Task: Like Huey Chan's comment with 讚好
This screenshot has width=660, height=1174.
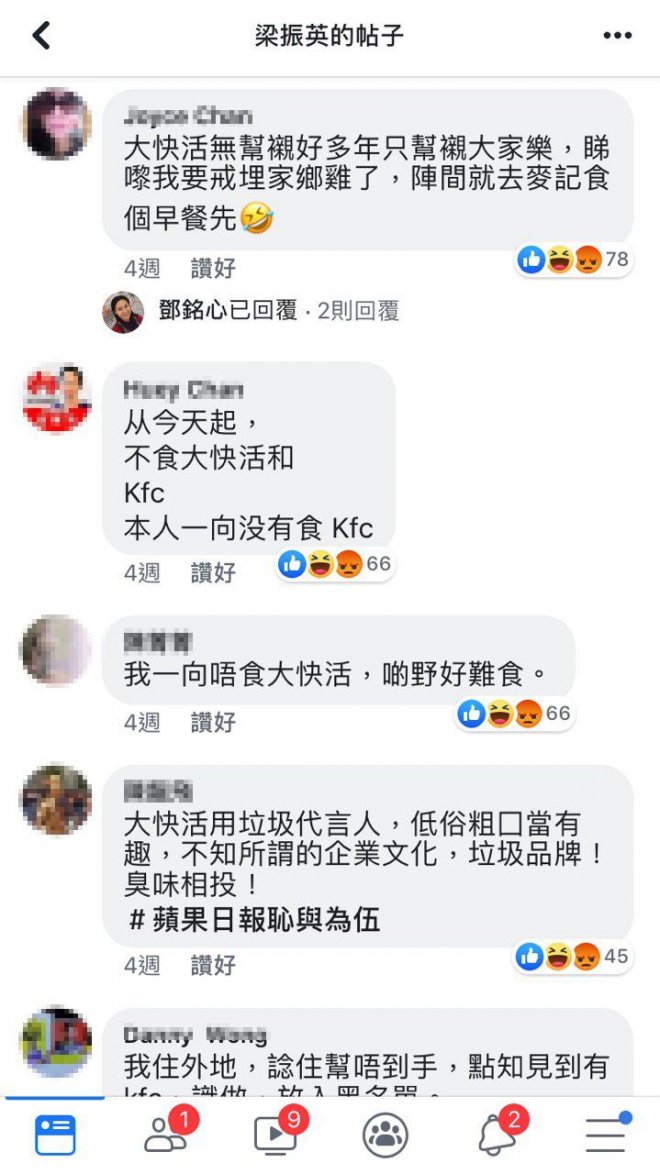Action: (x=213, y=572)
